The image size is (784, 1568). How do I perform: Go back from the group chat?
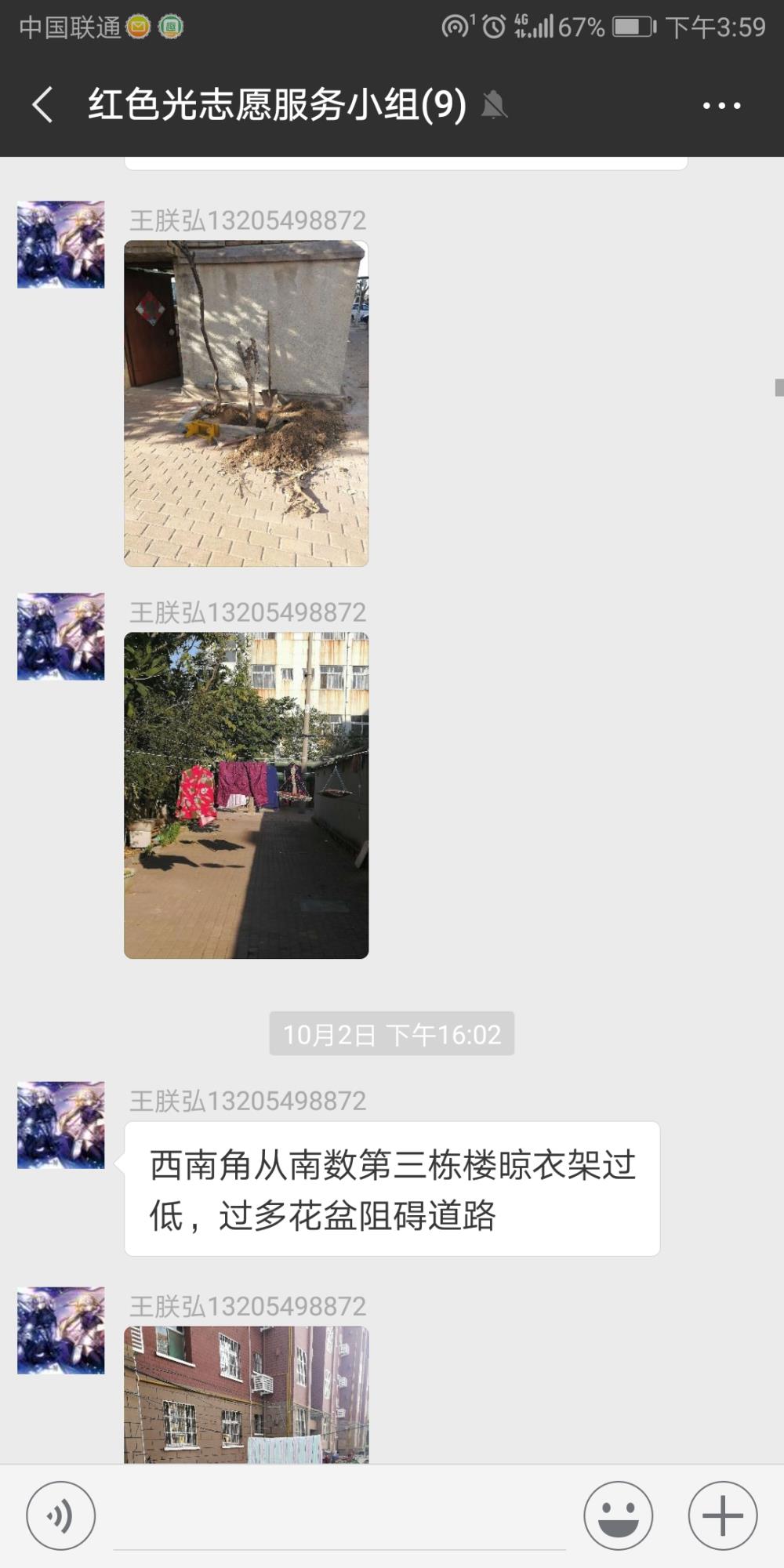[43, 104]
